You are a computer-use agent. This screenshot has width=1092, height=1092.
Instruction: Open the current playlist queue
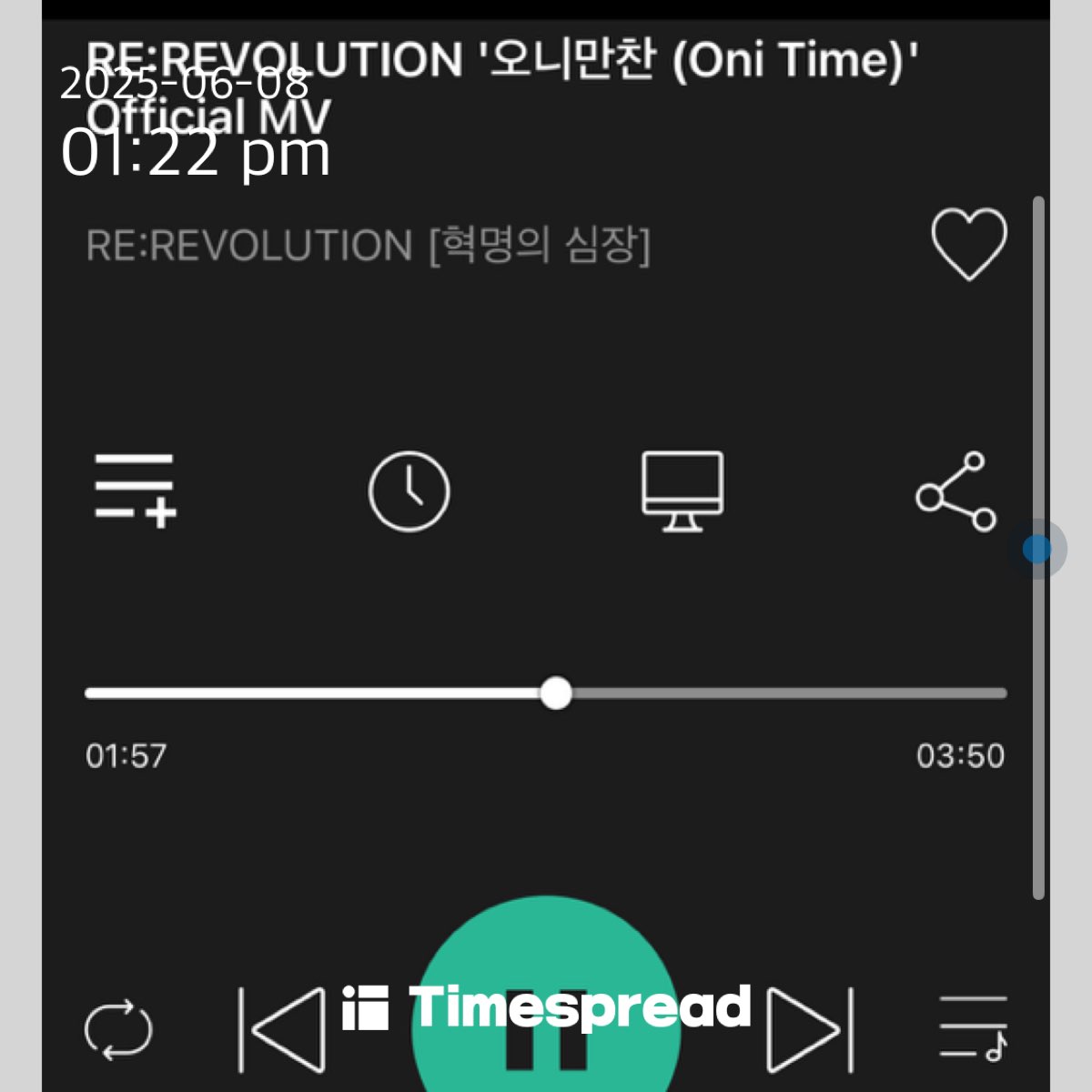[x=974, y=1028]
